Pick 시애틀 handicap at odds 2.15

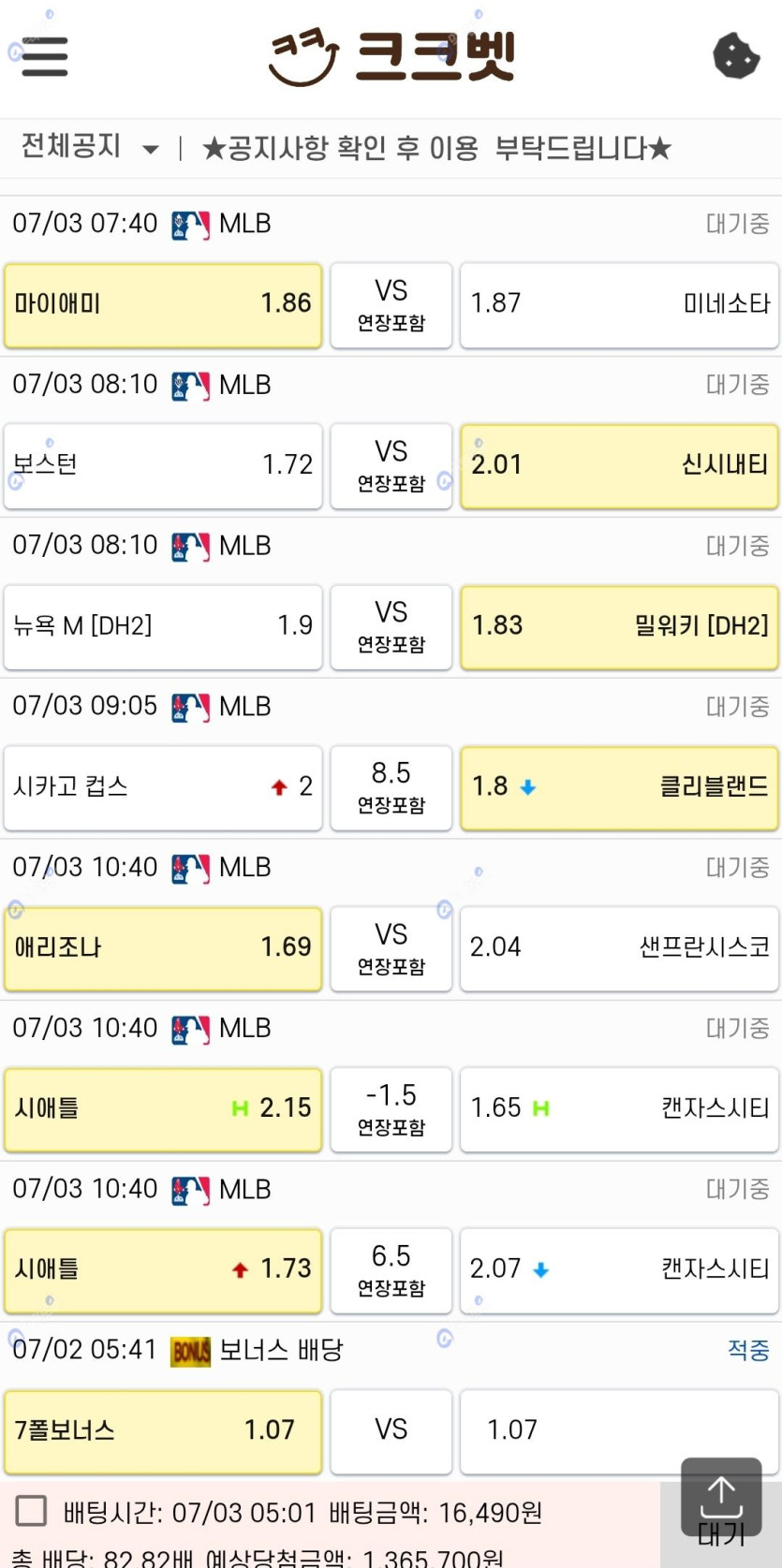[x=163, y=1110]
